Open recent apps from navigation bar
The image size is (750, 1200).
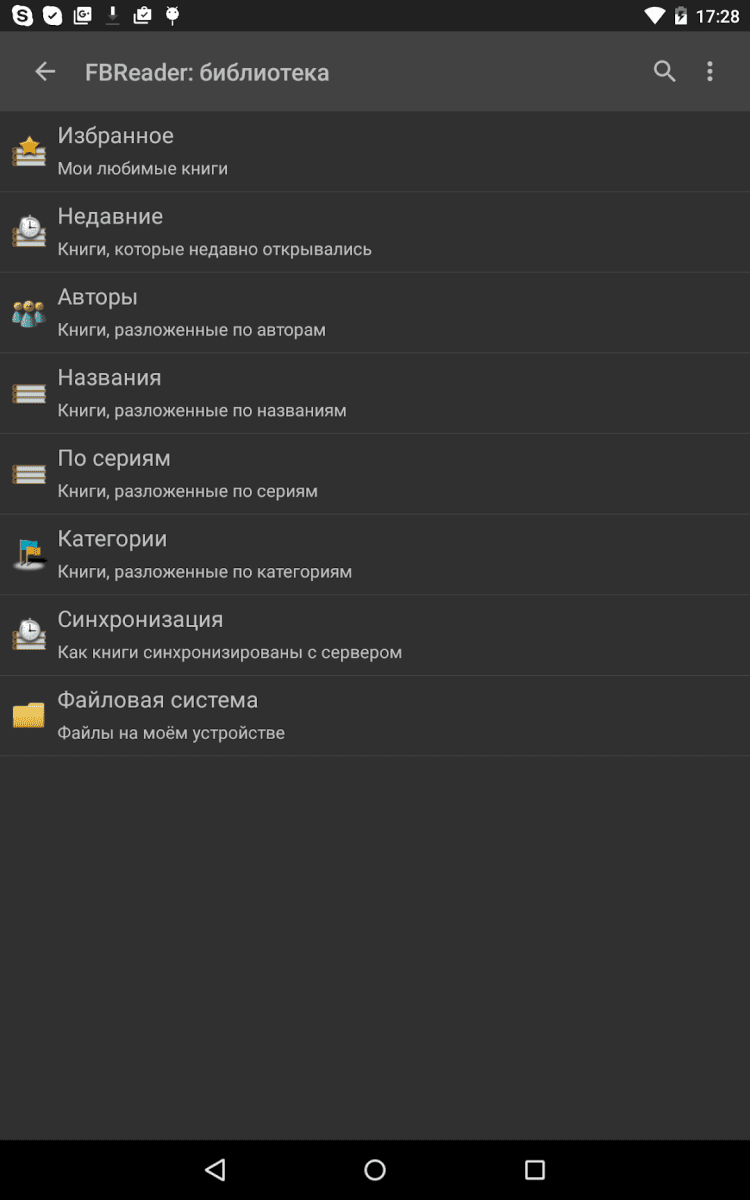click(x=535, y=1169)
